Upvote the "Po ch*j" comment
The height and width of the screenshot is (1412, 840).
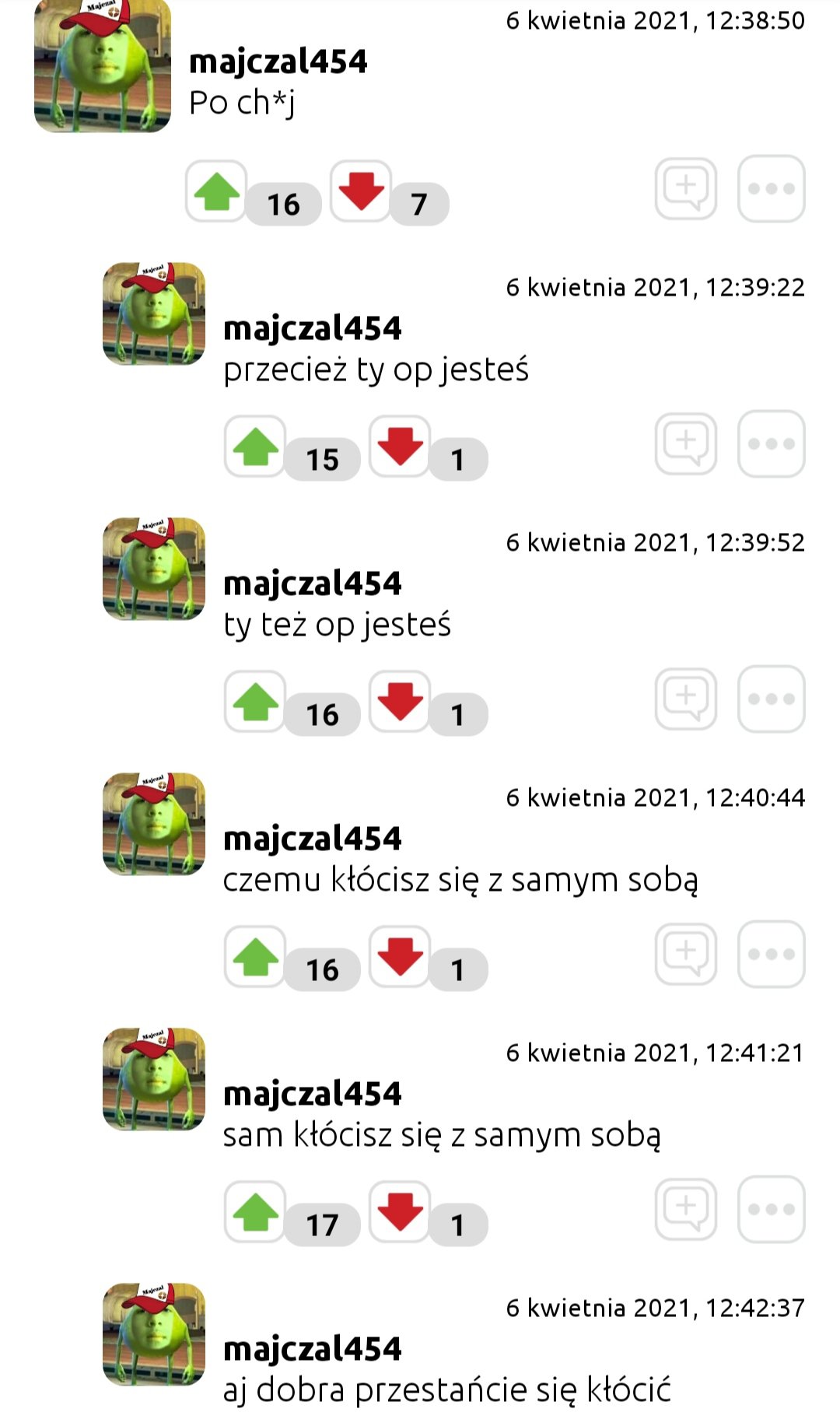click(x=216, y=191)
